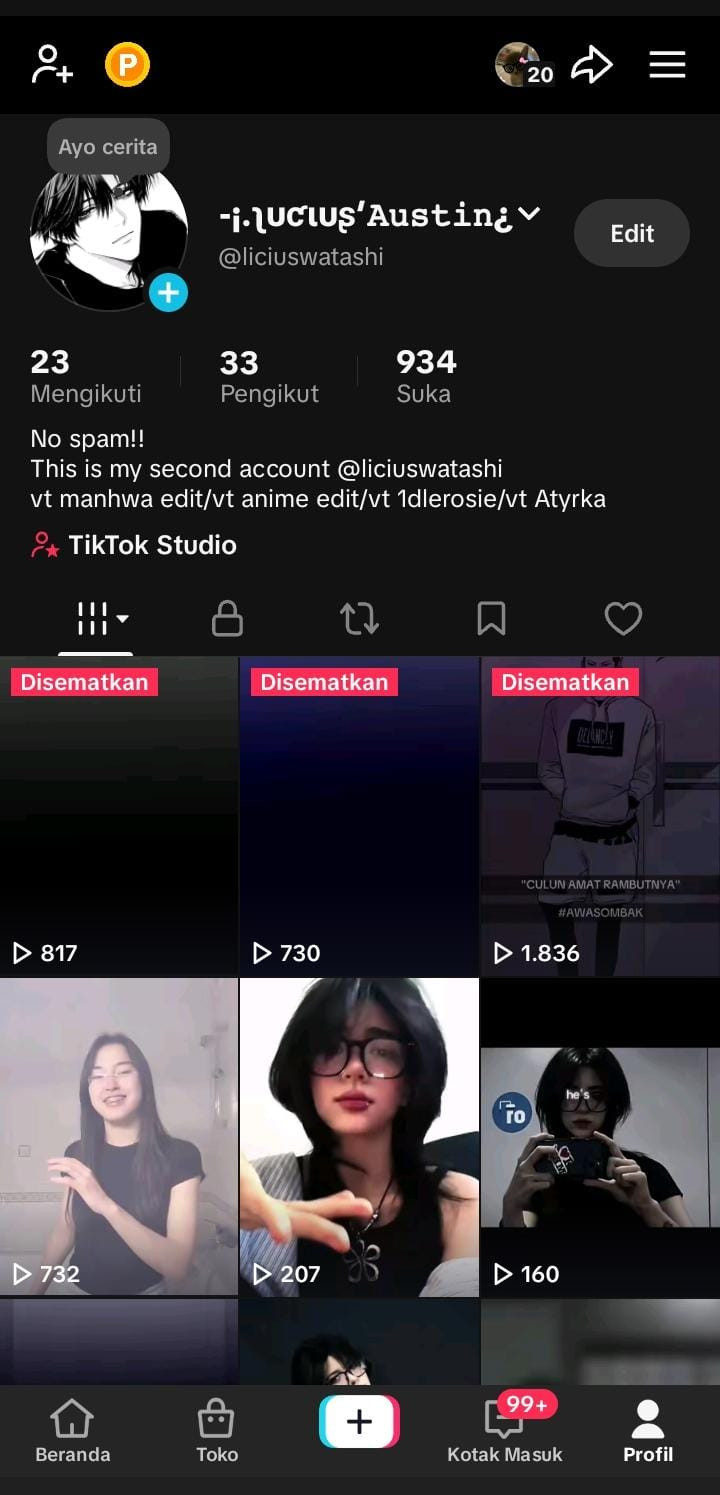Play the pinned video with 1.836 views
The image size is (720, 1495).
coord(600,815)
